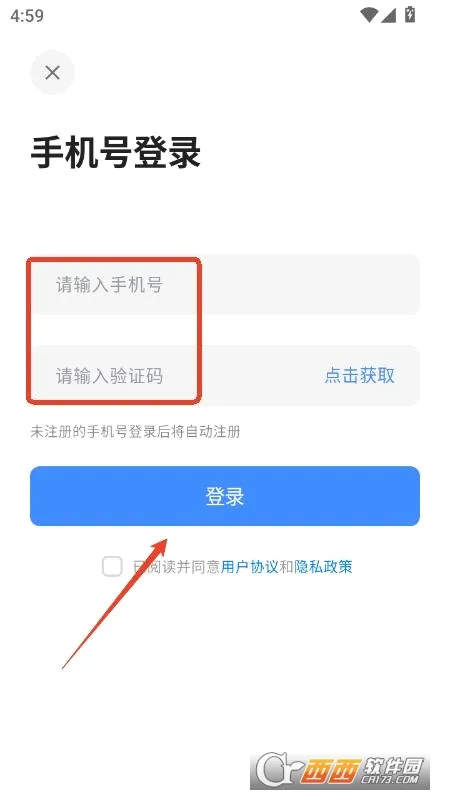The image size is (450, 800).
Task: Close the phone login screen
Action: click(53, 72)
